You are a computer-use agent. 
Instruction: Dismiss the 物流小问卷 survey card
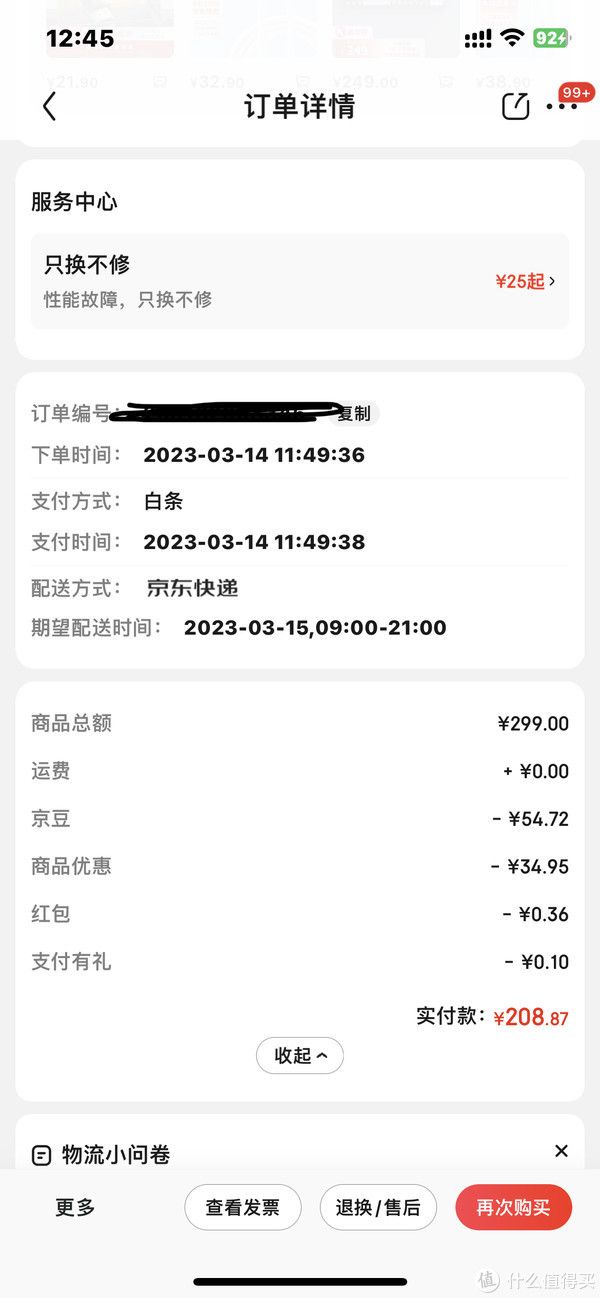(x=561, y=1151)
